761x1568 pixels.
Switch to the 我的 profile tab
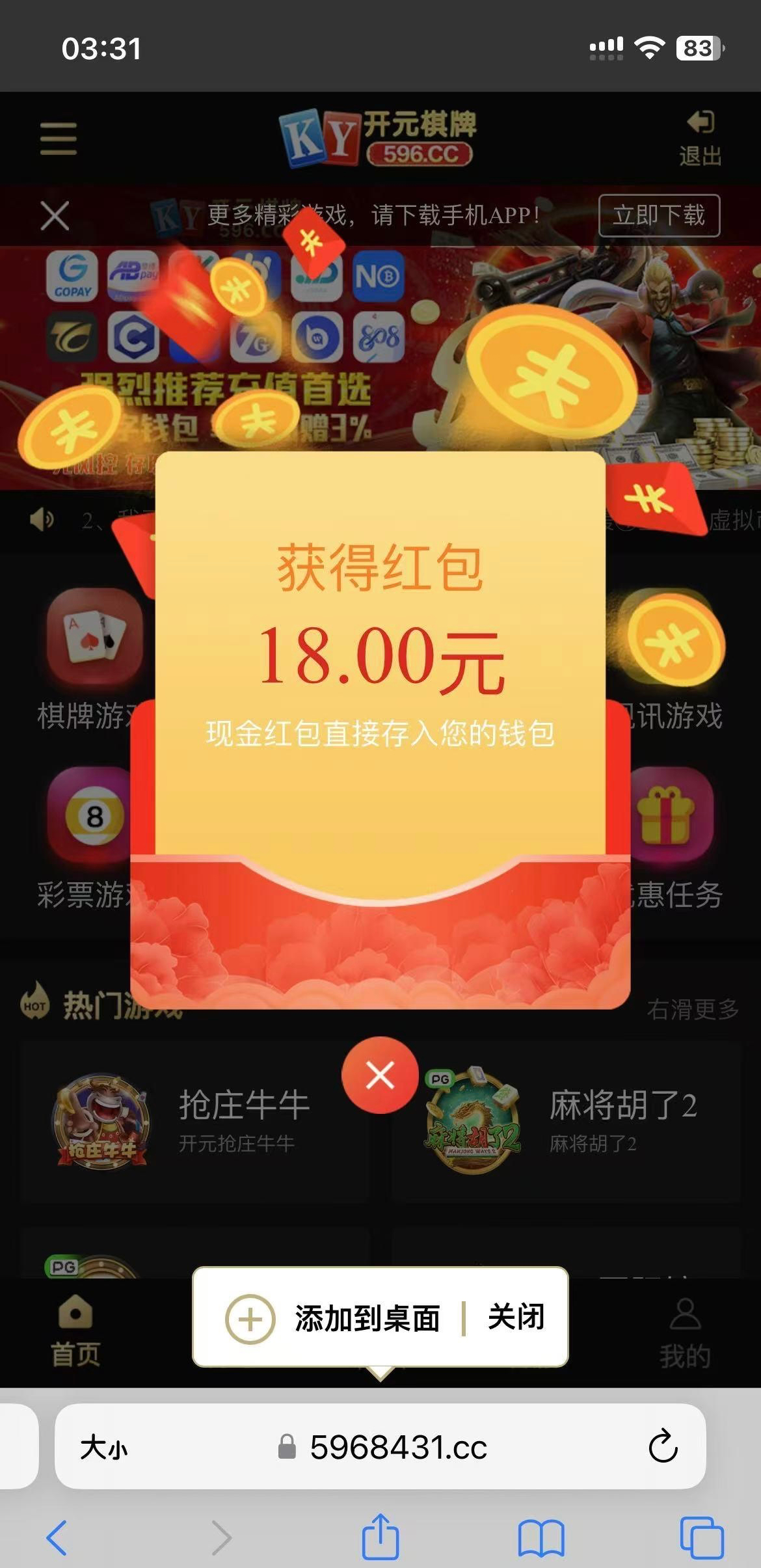pos(685,1332)
